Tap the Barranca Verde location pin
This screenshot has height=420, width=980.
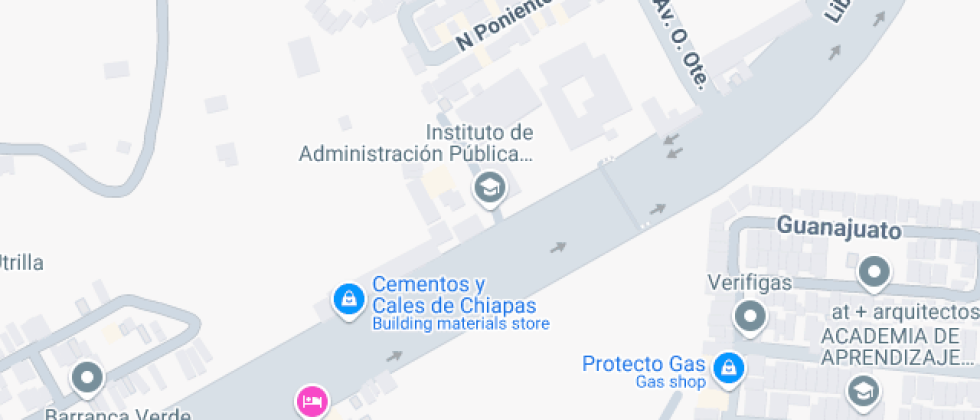click(x=89, y=378)
